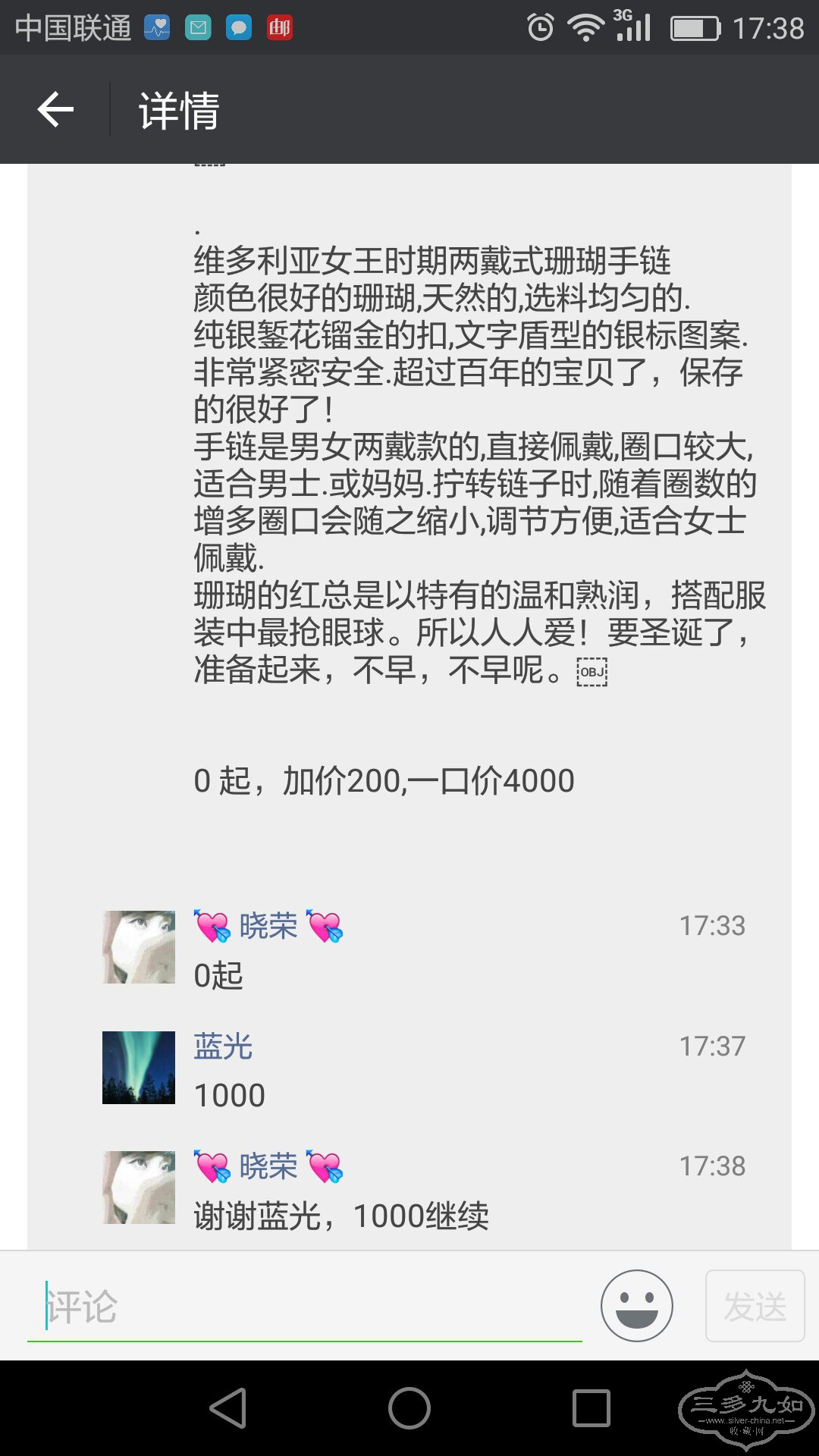The height and width of the screenshot is (1456, 819).
Task: Go back from the 详情 page
Action: click(x=55, y=110)
